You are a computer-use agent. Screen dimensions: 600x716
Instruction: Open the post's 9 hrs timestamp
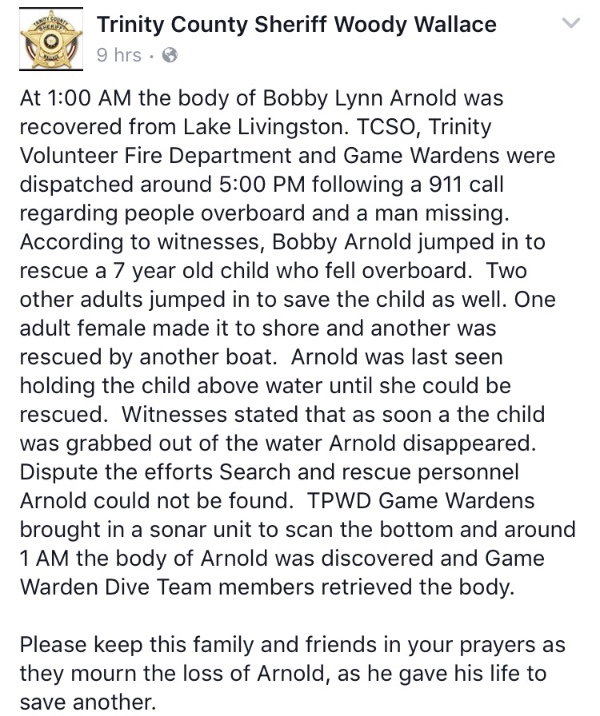click(118, 56)
